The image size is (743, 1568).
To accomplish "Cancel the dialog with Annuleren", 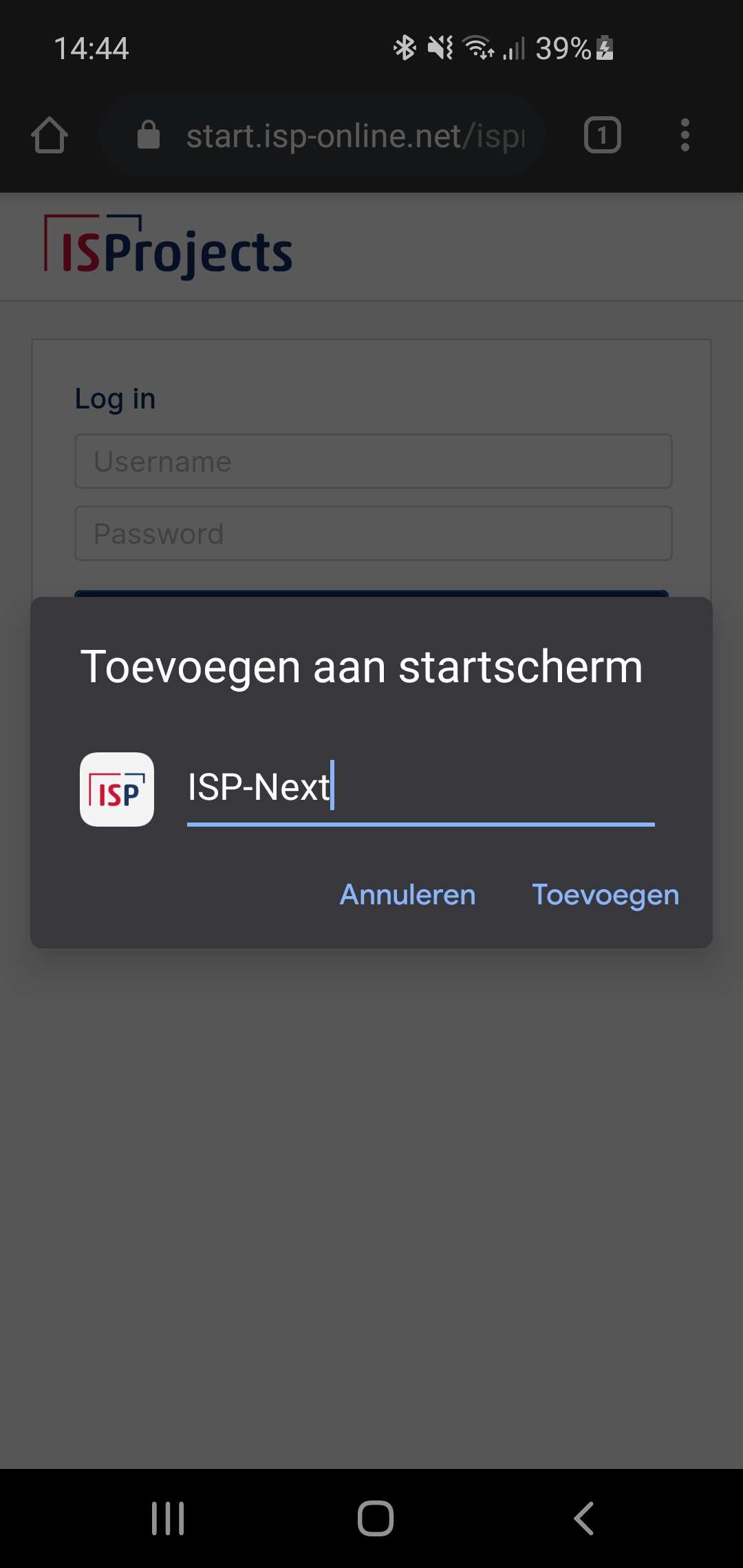I will click(x=407, y=895).
